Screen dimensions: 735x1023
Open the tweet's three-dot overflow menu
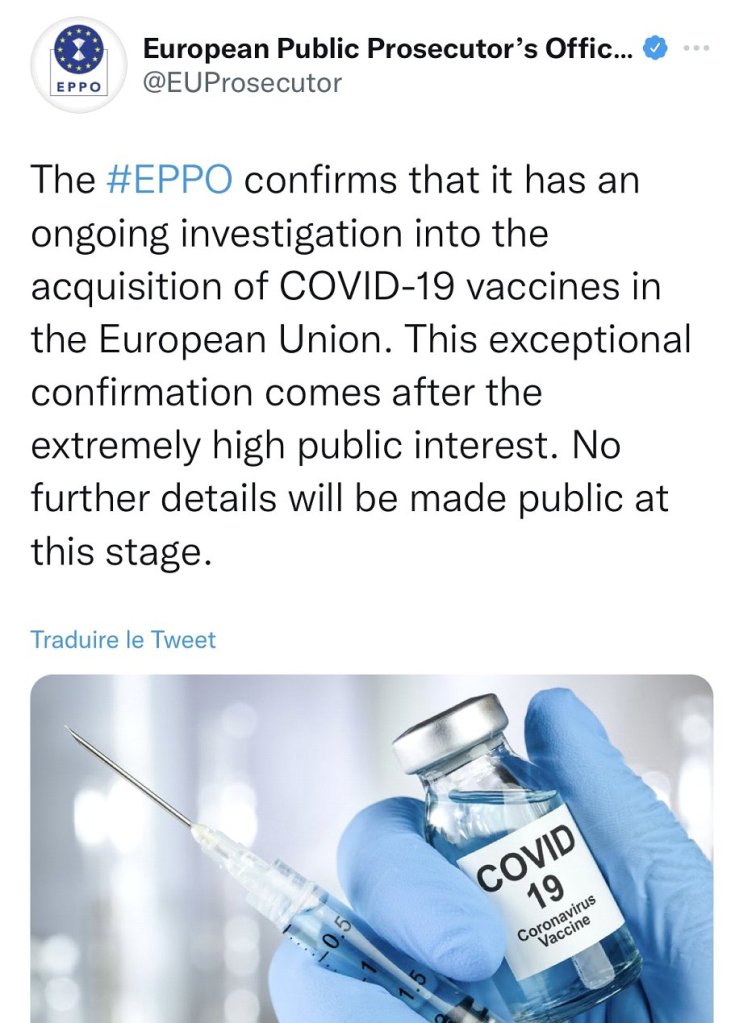click(x=695, y=48)
